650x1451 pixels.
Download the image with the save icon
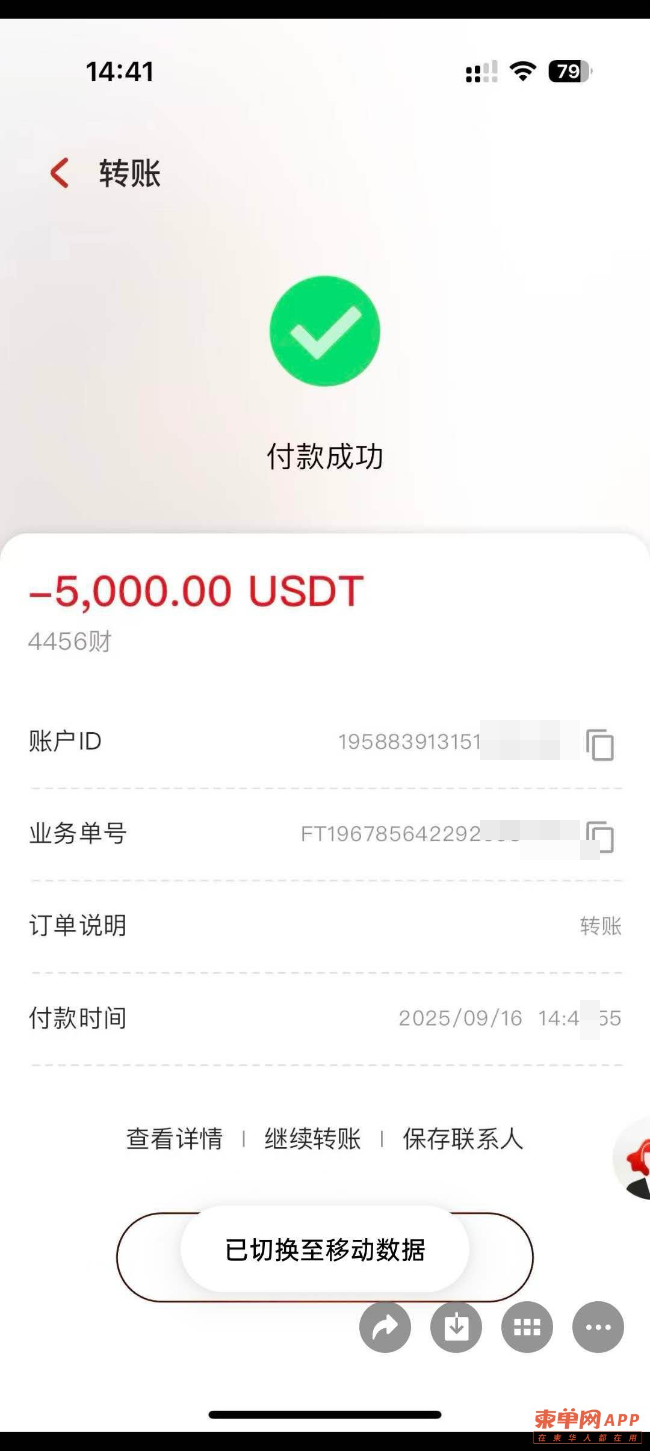pos(456,1327)
